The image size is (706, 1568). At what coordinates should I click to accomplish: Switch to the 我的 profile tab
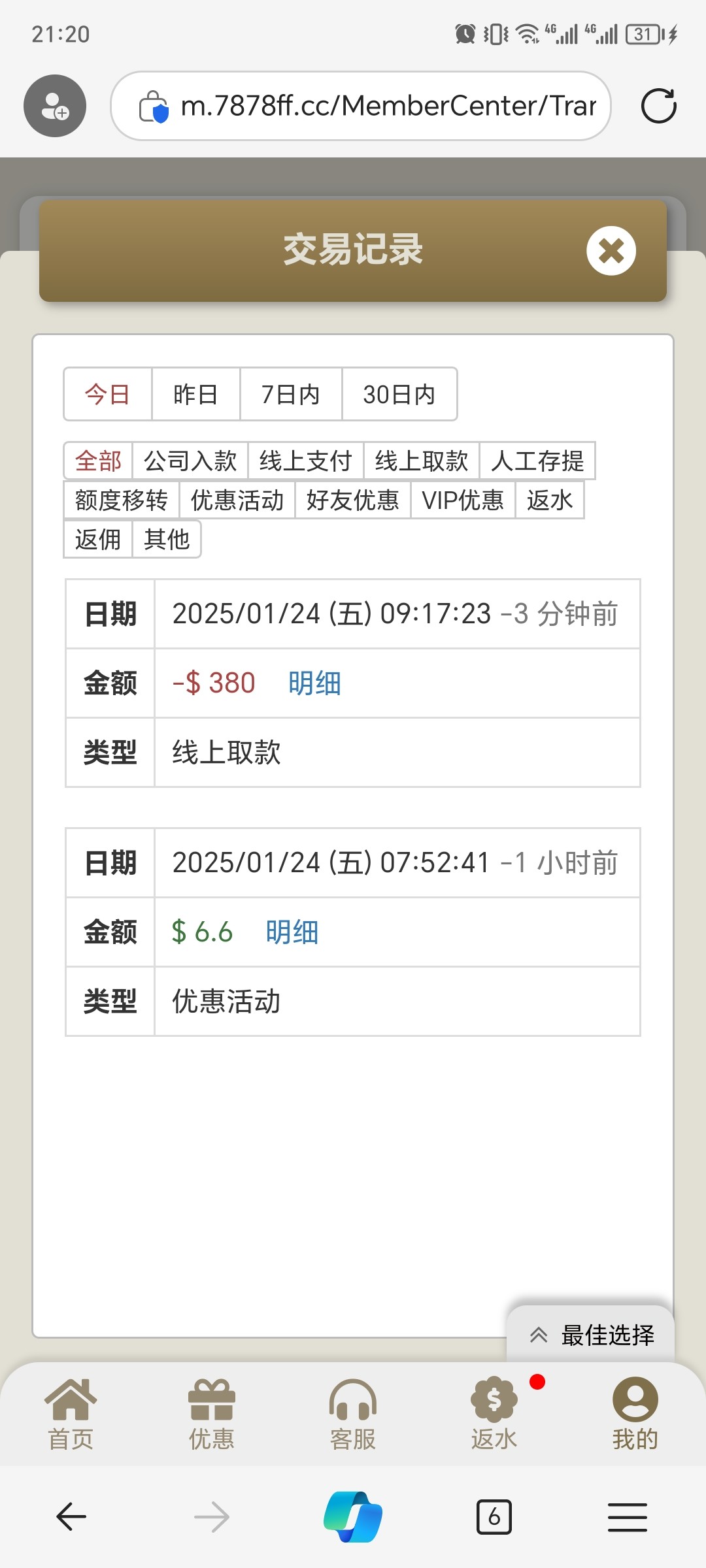pos(635,1414)
